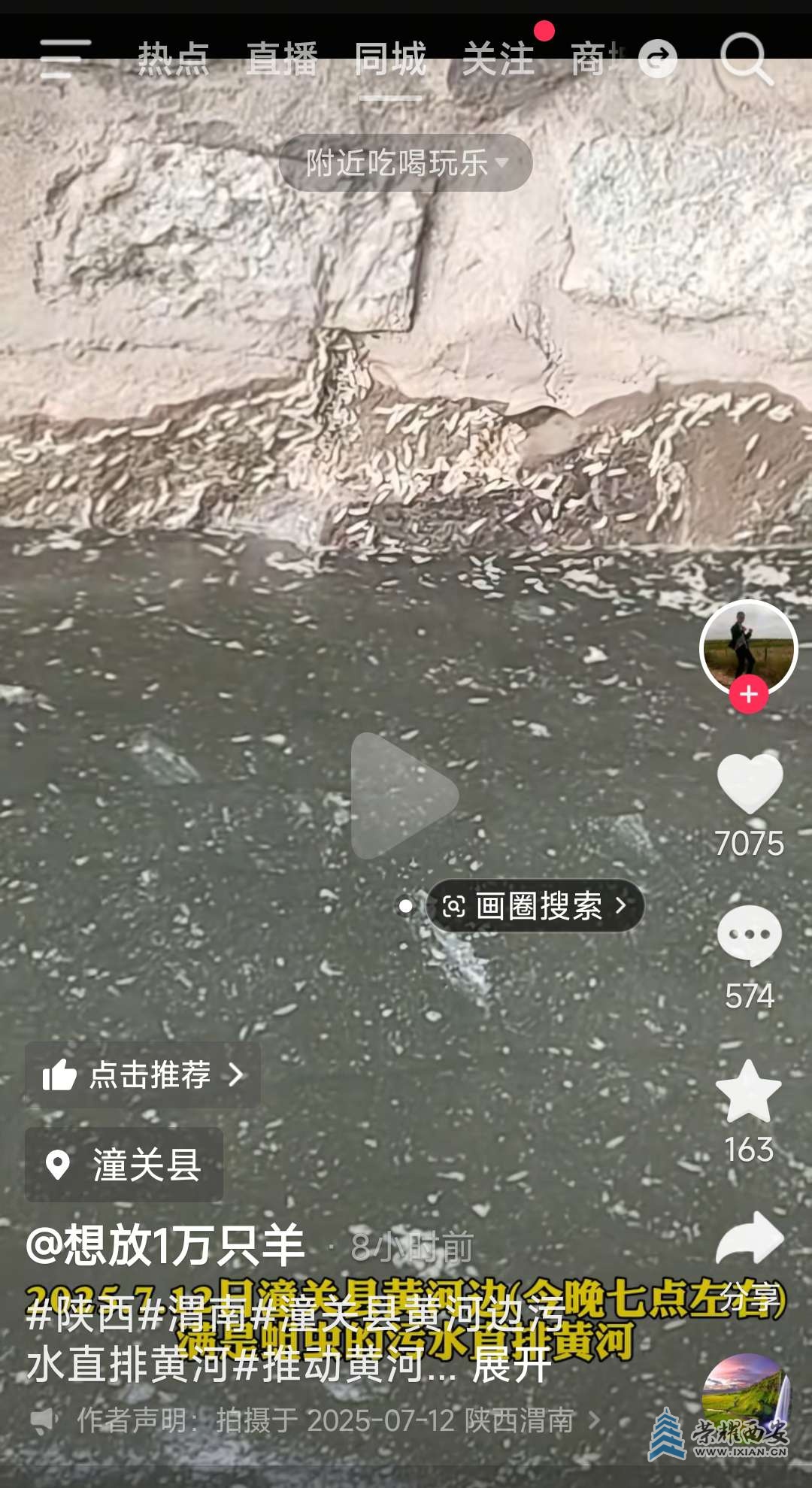Open the spinning music disc
Viewport: 812px width, 1488px height.
tap(746, 1395)
